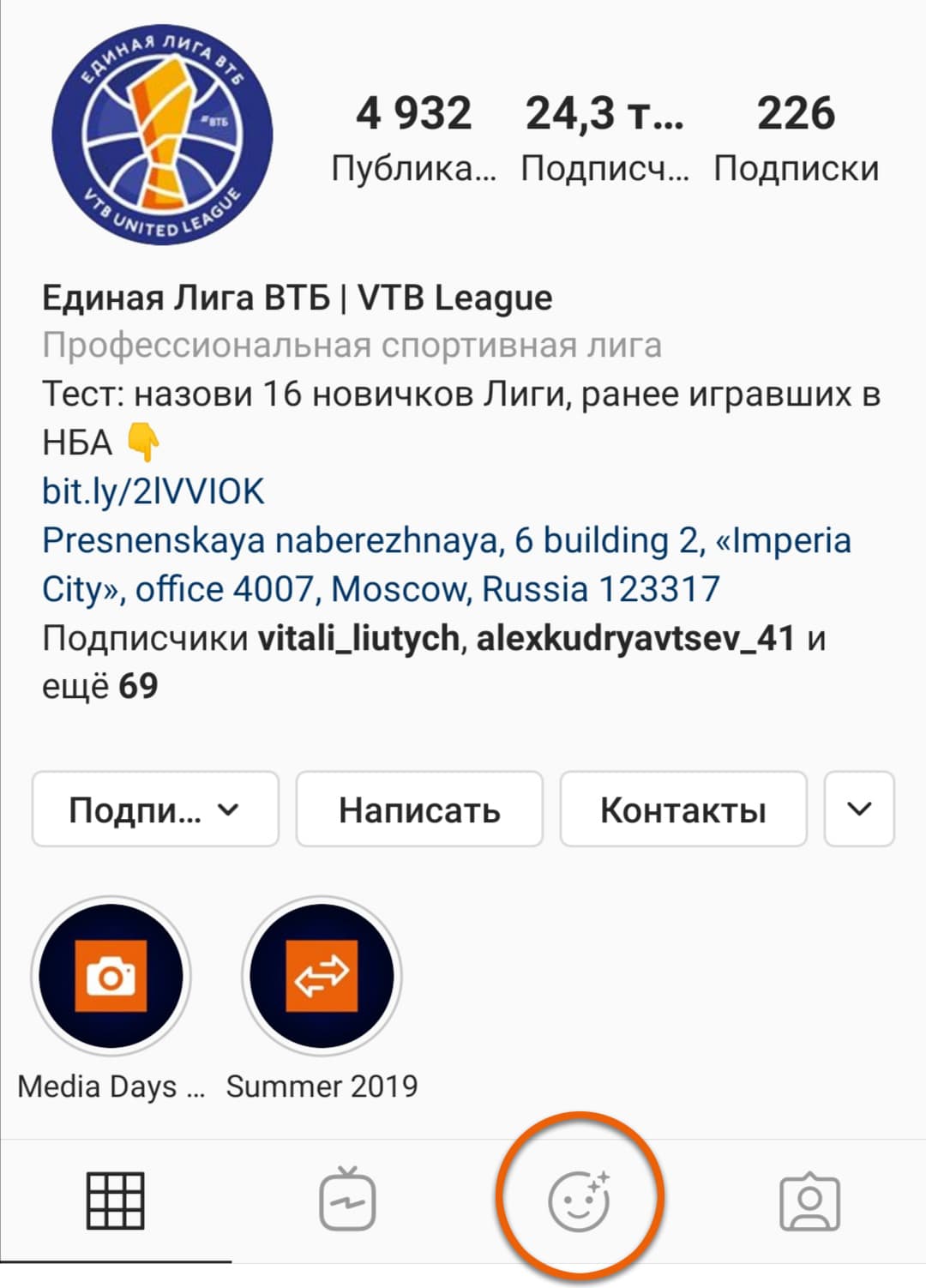This screenshot has width=926, height=1288.
Task: Show the 226 accounts followed
Action: coord(796,137)
